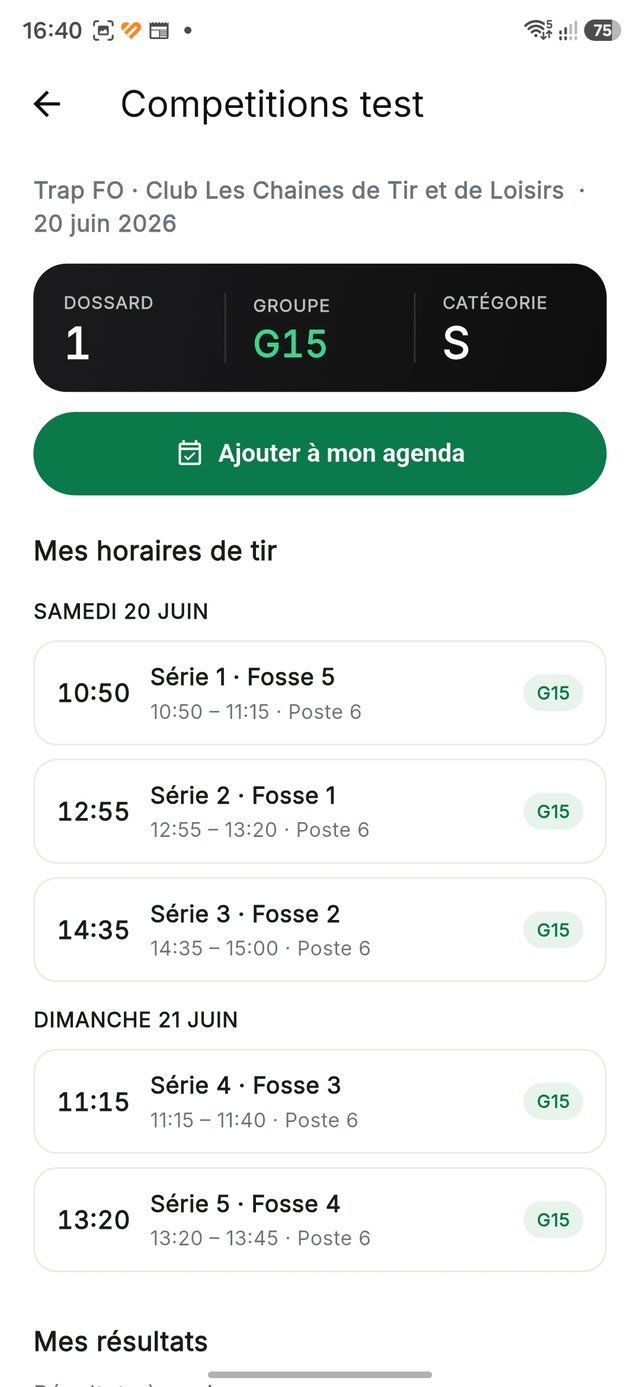
Task: Tap Ajouter à mon agenda button
Action: pos(320,453)
